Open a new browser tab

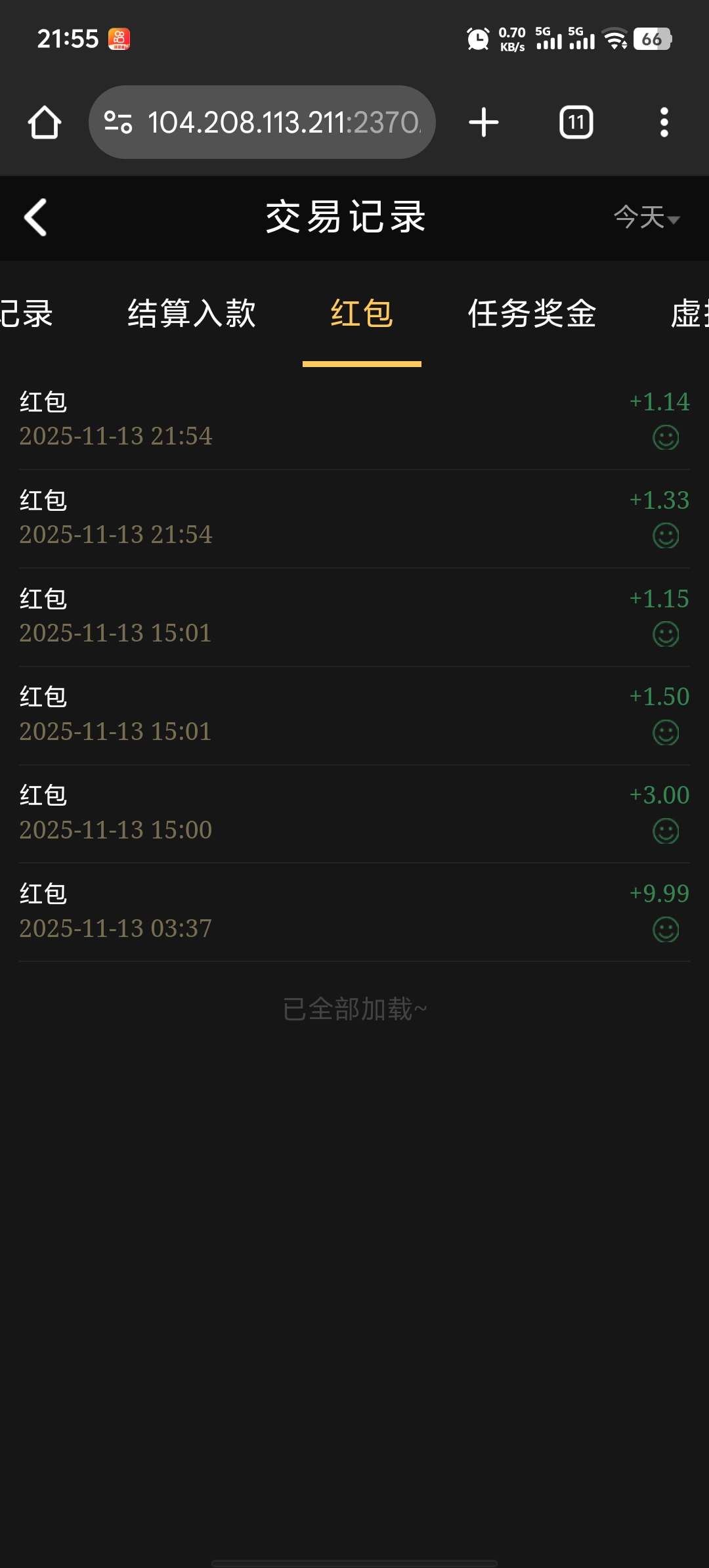pyautogui.click(x=484, y=123)
